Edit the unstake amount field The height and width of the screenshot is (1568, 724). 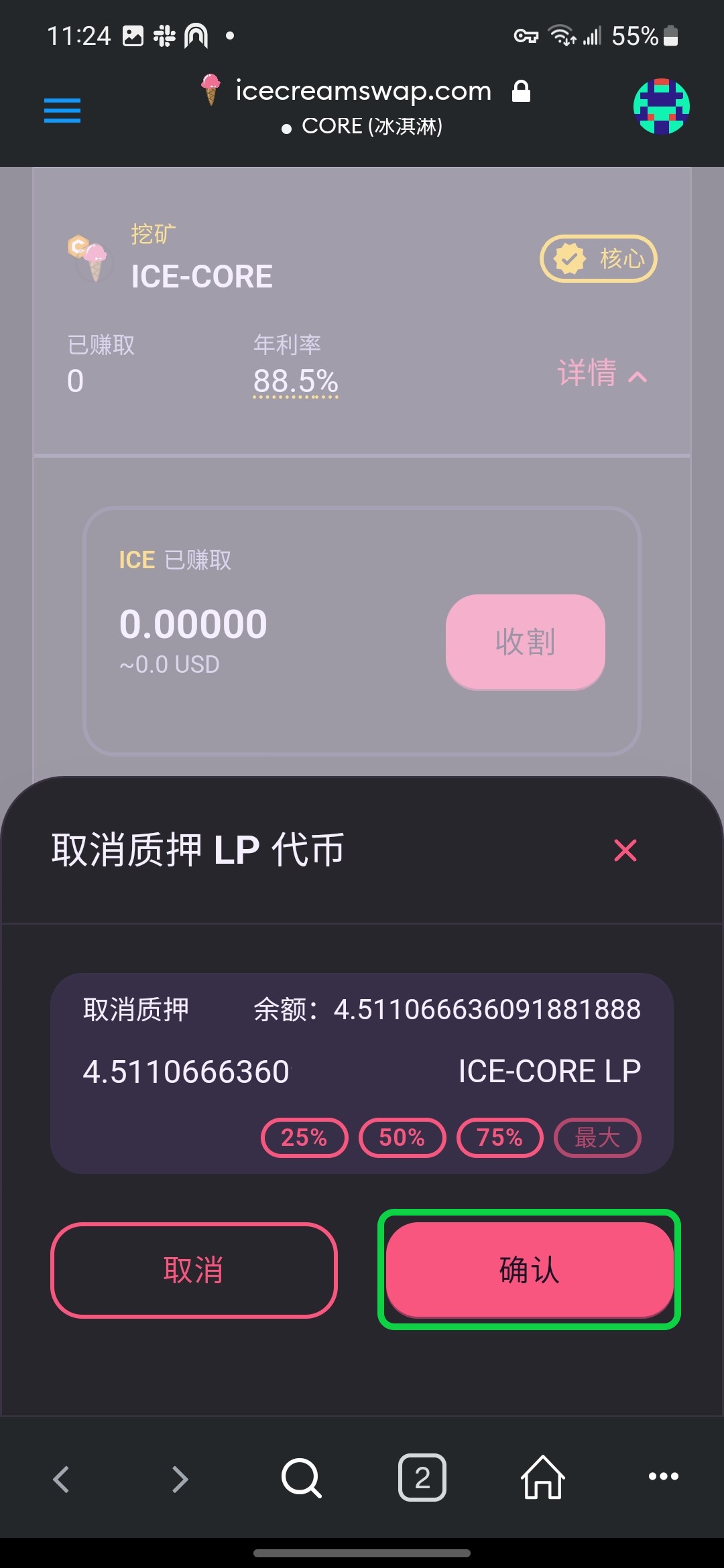[255, 1071]
